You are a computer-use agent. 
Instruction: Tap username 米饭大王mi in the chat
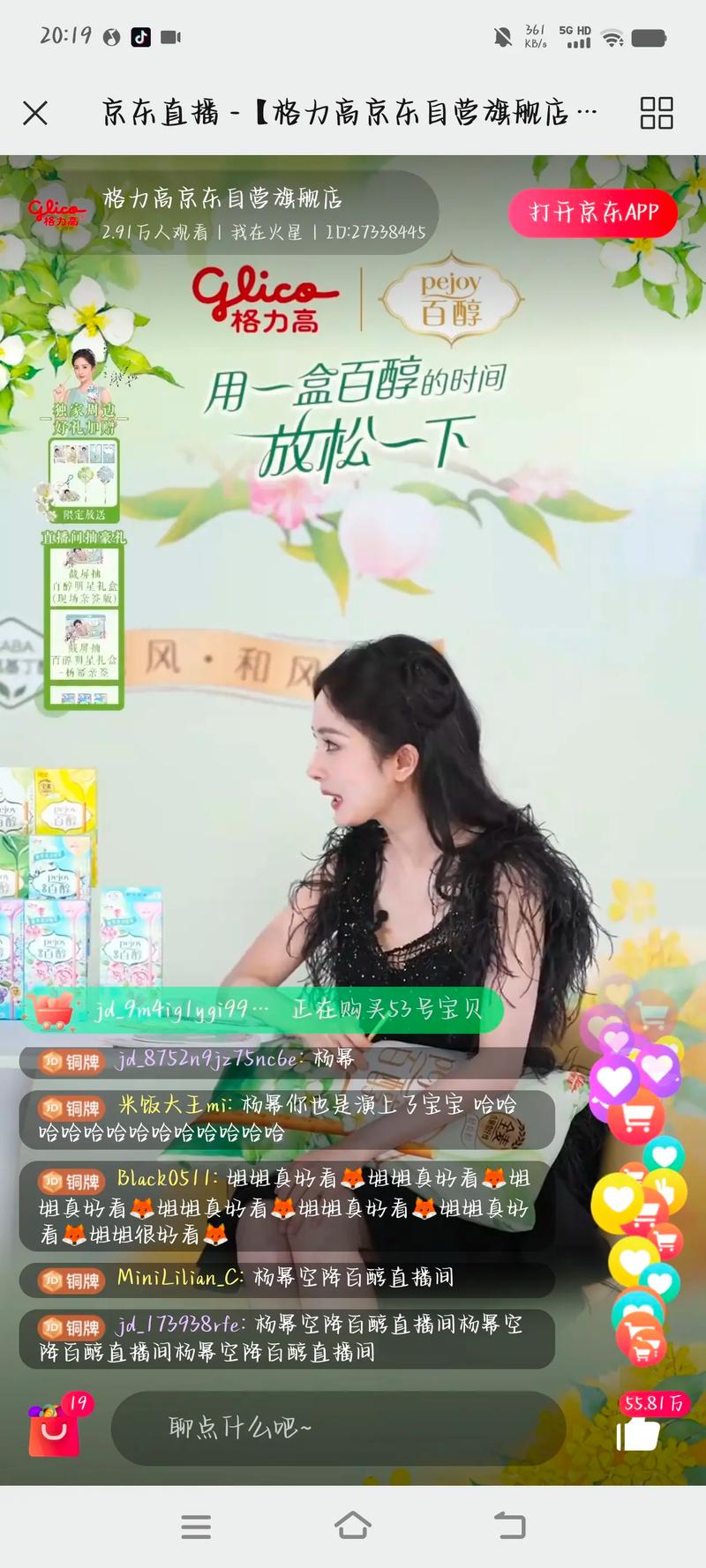163,1106
